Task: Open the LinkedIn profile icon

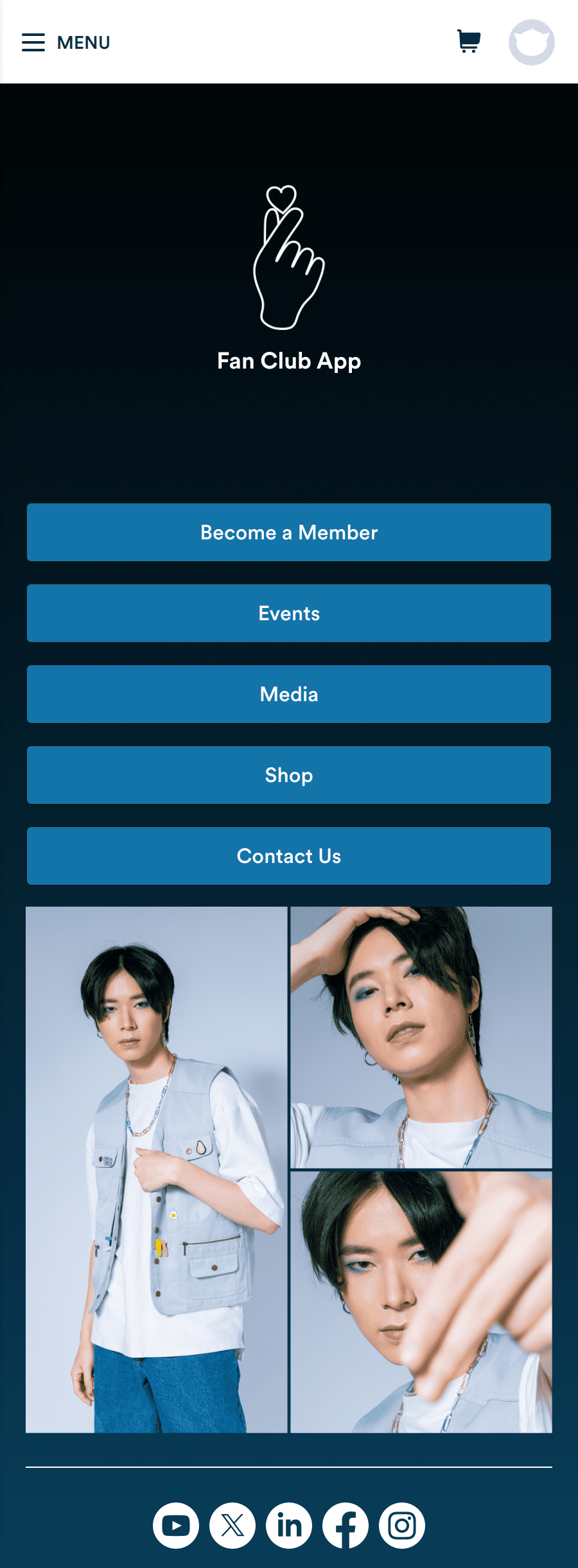Action: pyautogui.click(x=289, y=1525)
